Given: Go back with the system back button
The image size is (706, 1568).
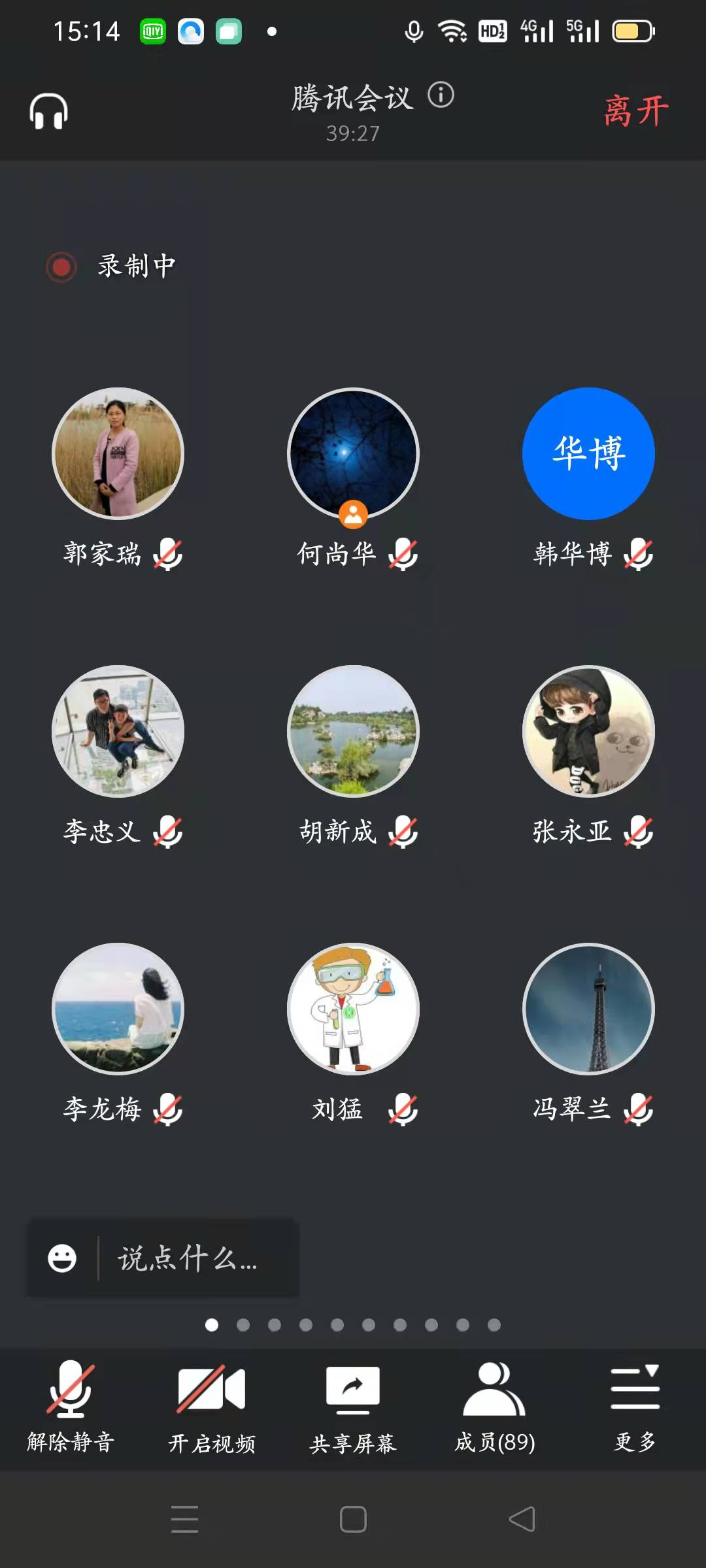Looking at the screenshot, I should [x=522, y=1519].
